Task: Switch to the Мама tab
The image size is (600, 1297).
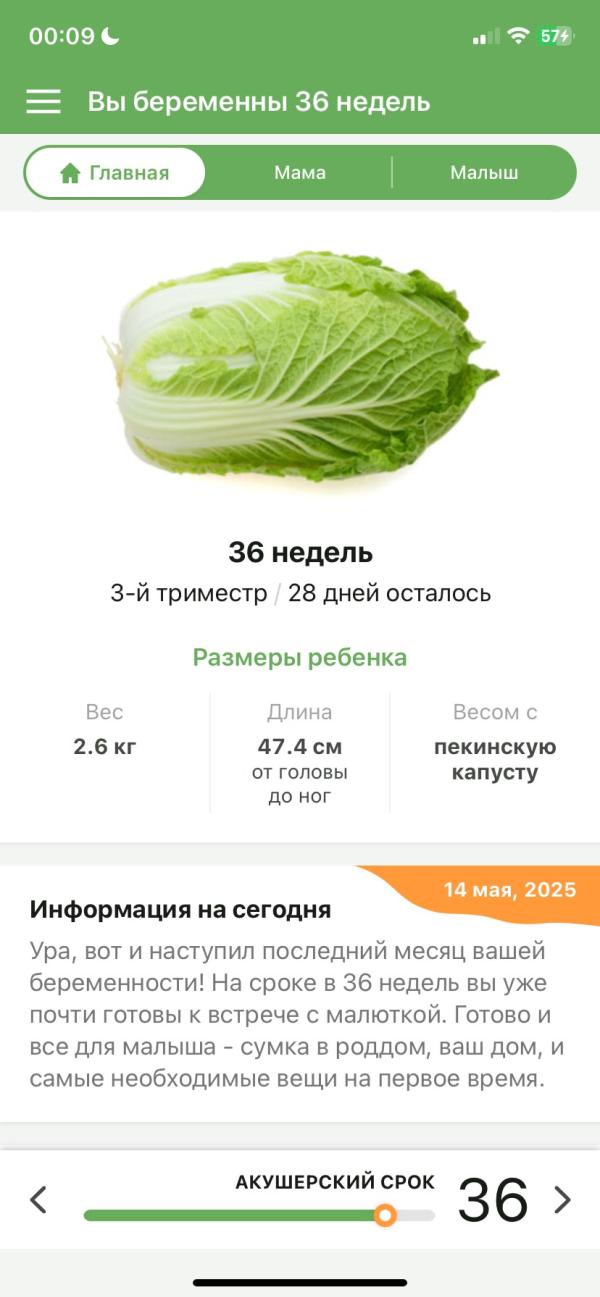Action: pyautogui.click(x=300, y=173)
